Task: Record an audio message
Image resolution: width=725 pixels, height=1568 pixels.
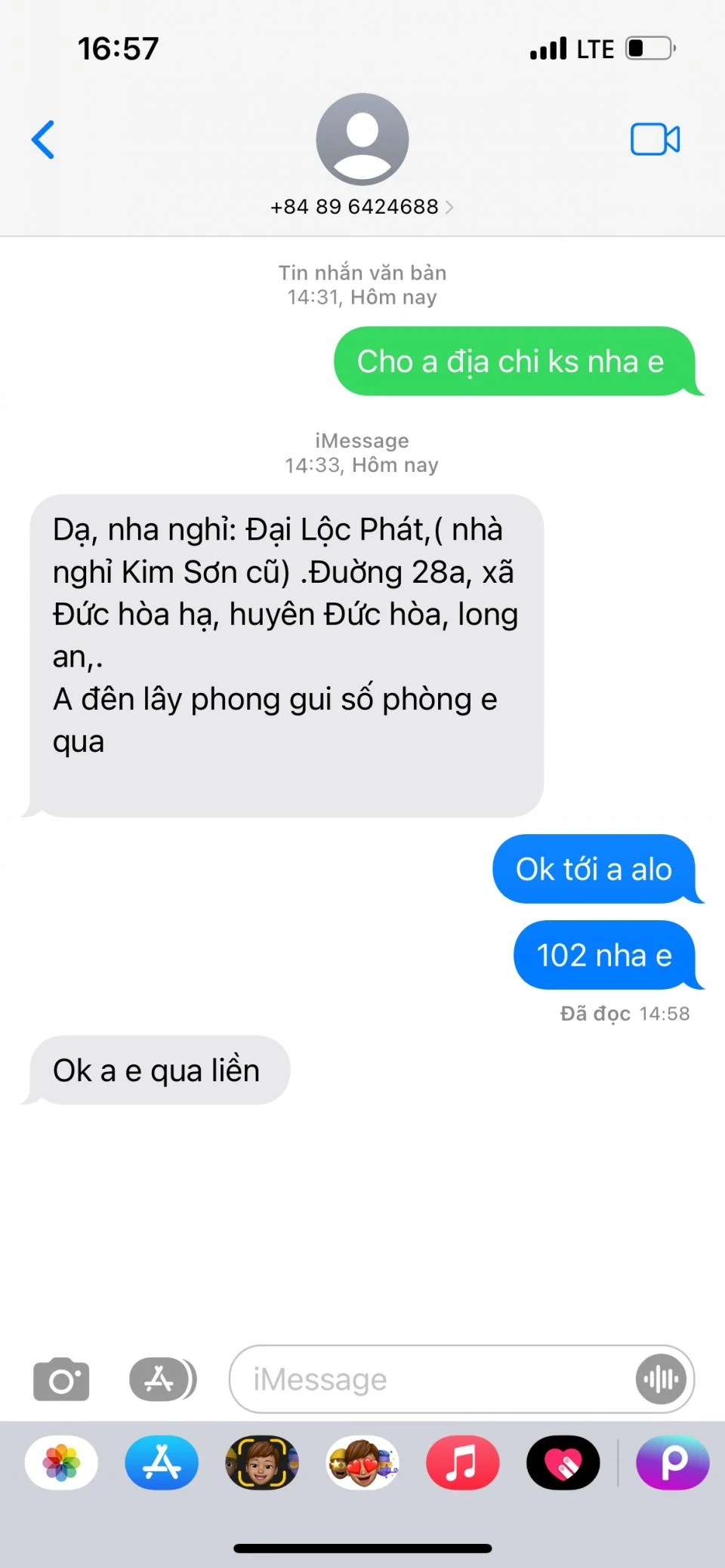Action: [x=662, y=1380]
